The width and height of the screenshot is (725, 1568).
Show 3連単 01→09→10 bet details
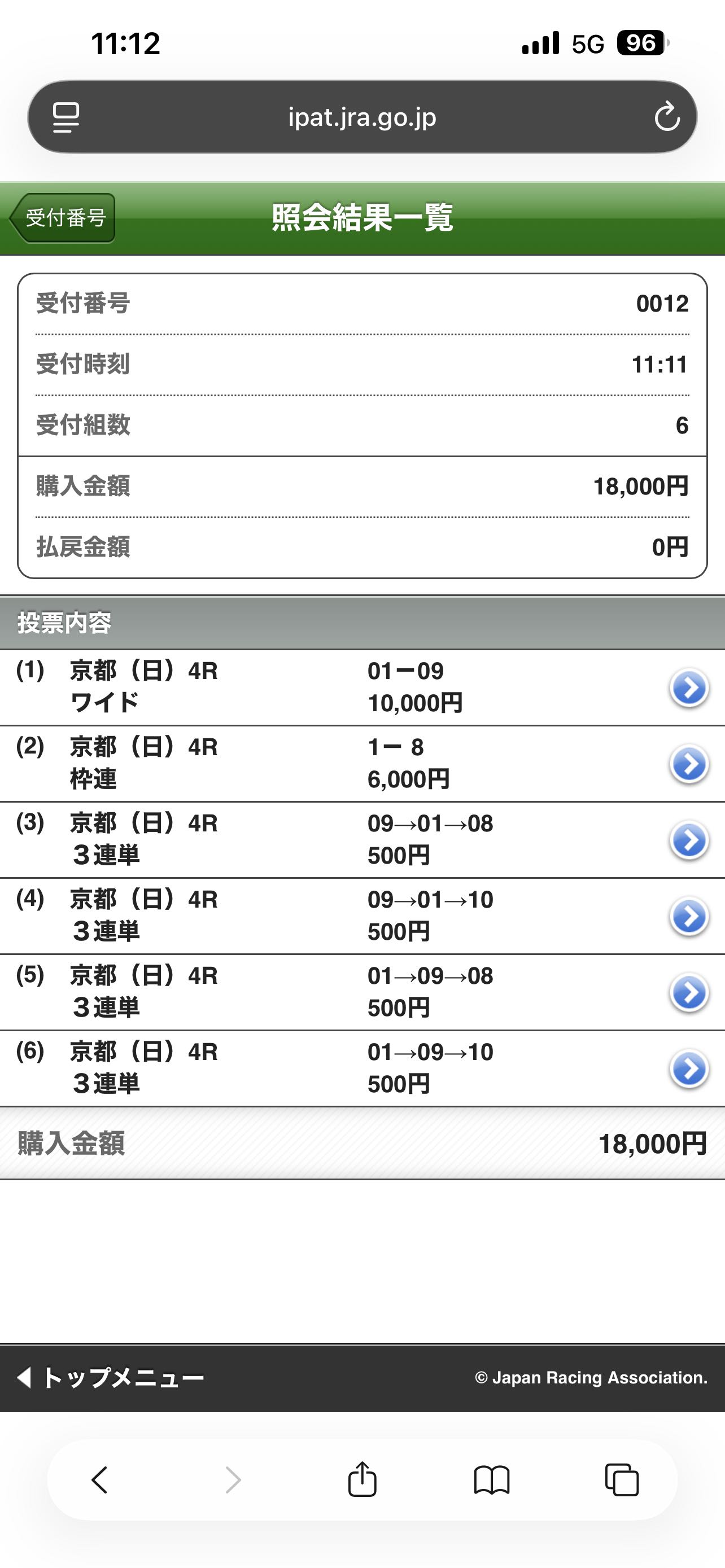coord(688,1068)
